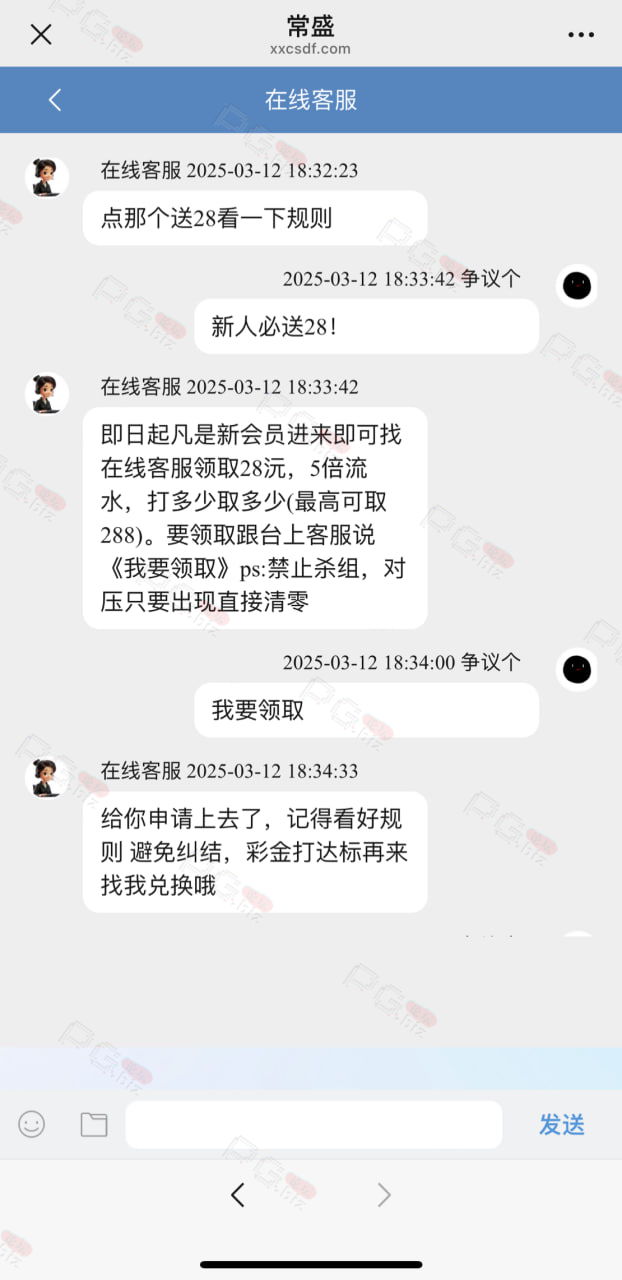Attach a file with folder icon
The image size is (622, 1280).
[94, 1124]
